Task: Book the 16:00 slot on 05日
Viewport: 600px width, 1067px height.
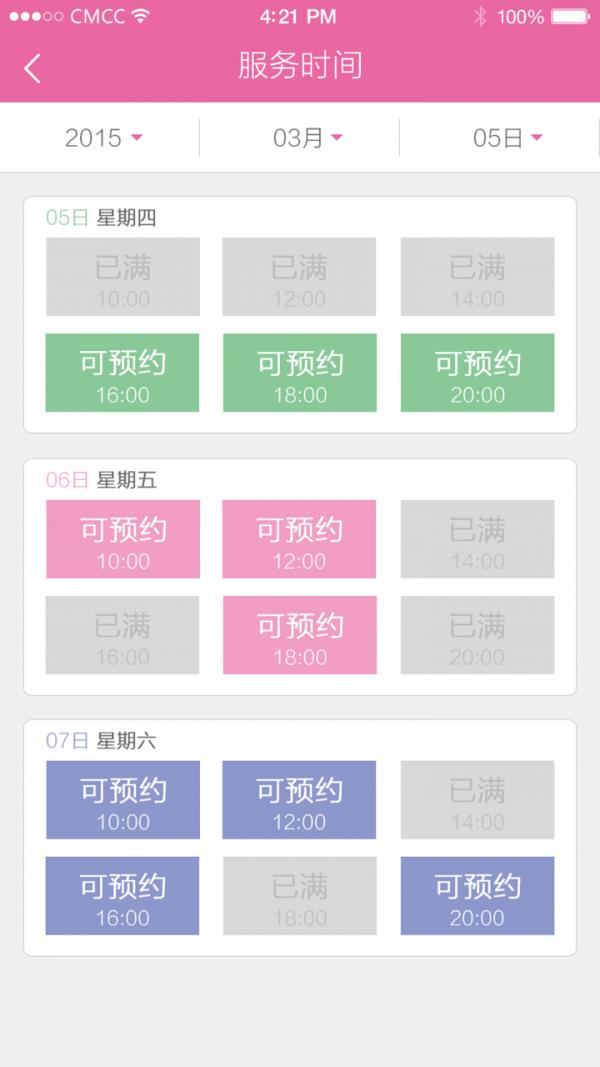Action: (122, 372)
